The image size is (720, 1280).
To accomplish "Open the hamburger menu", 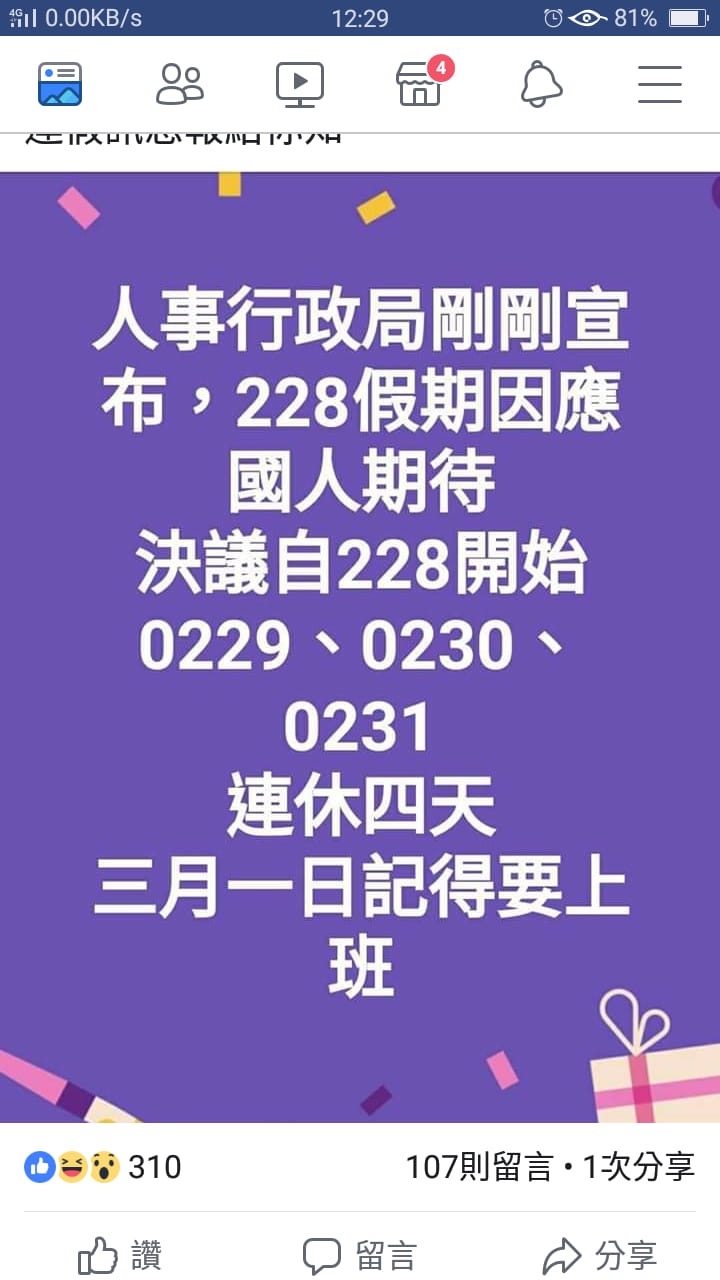I will (x=660, y=84).
